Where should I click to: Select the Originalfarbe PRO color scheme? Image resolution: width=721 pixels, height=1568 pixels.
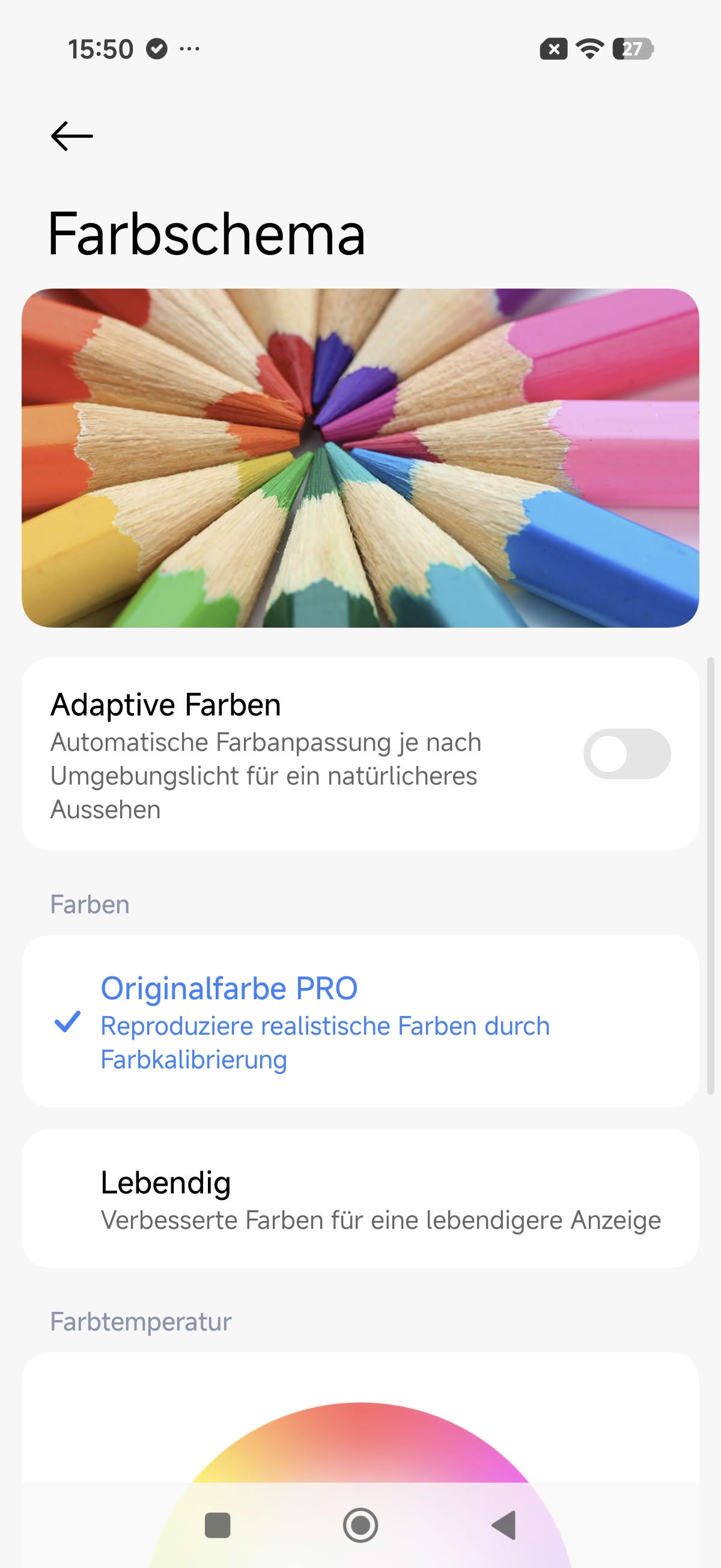[x=359, y=1020]
